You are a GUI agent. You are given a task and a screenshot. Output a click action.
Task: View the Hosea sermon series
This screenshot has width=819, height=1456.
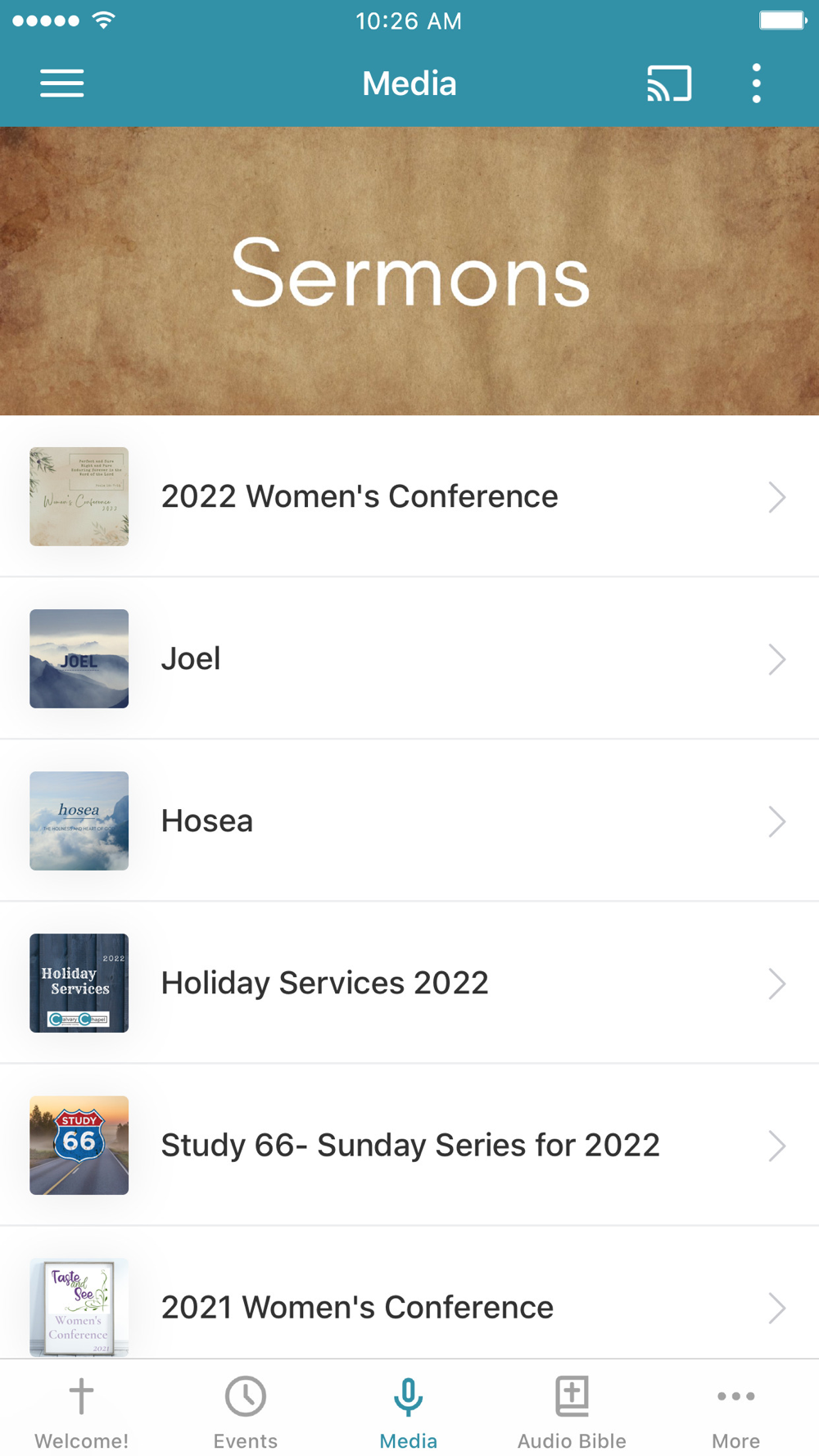409,821
